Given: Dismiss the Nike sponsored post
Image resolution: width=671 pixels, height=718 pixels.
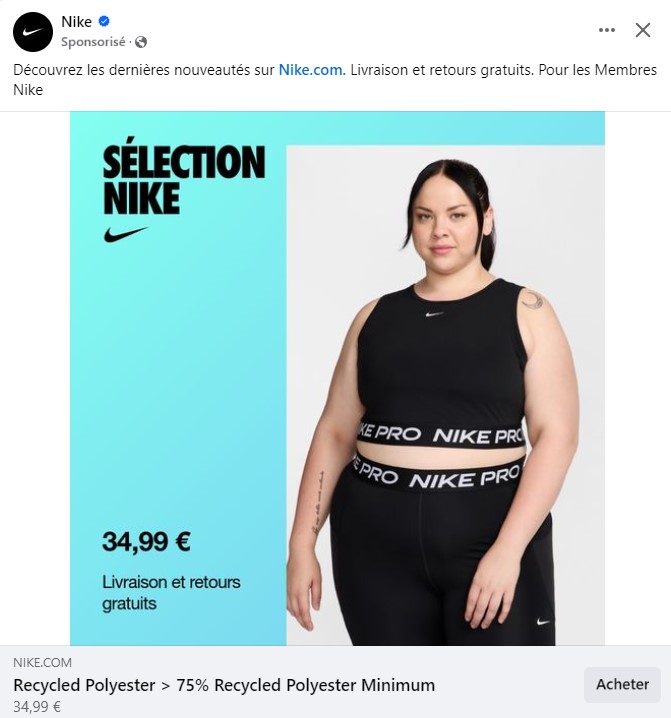Looking at the screenshot, I should [643, 30].
